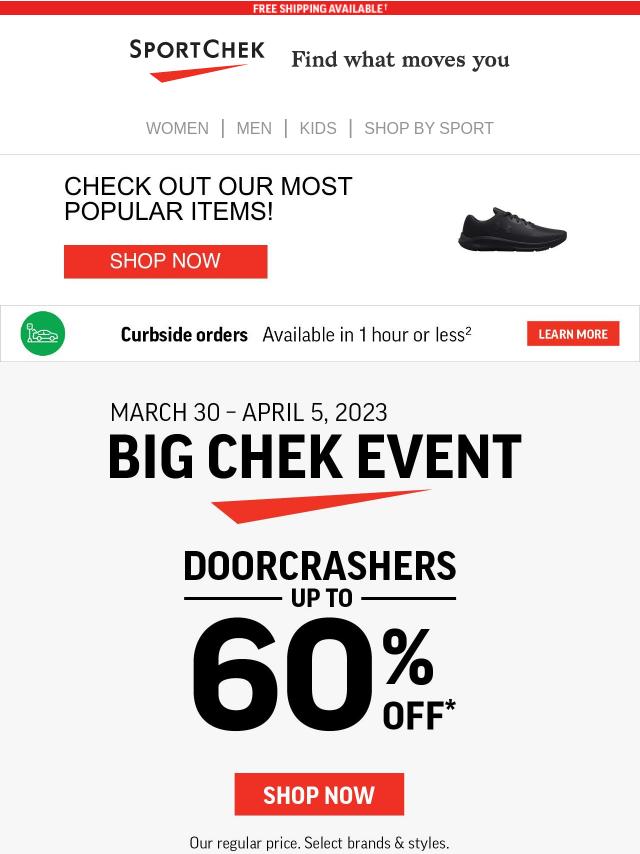Viewport: 640px width, 854px height.
Task: Open the Men category link
Action: (x=254, y=128)
